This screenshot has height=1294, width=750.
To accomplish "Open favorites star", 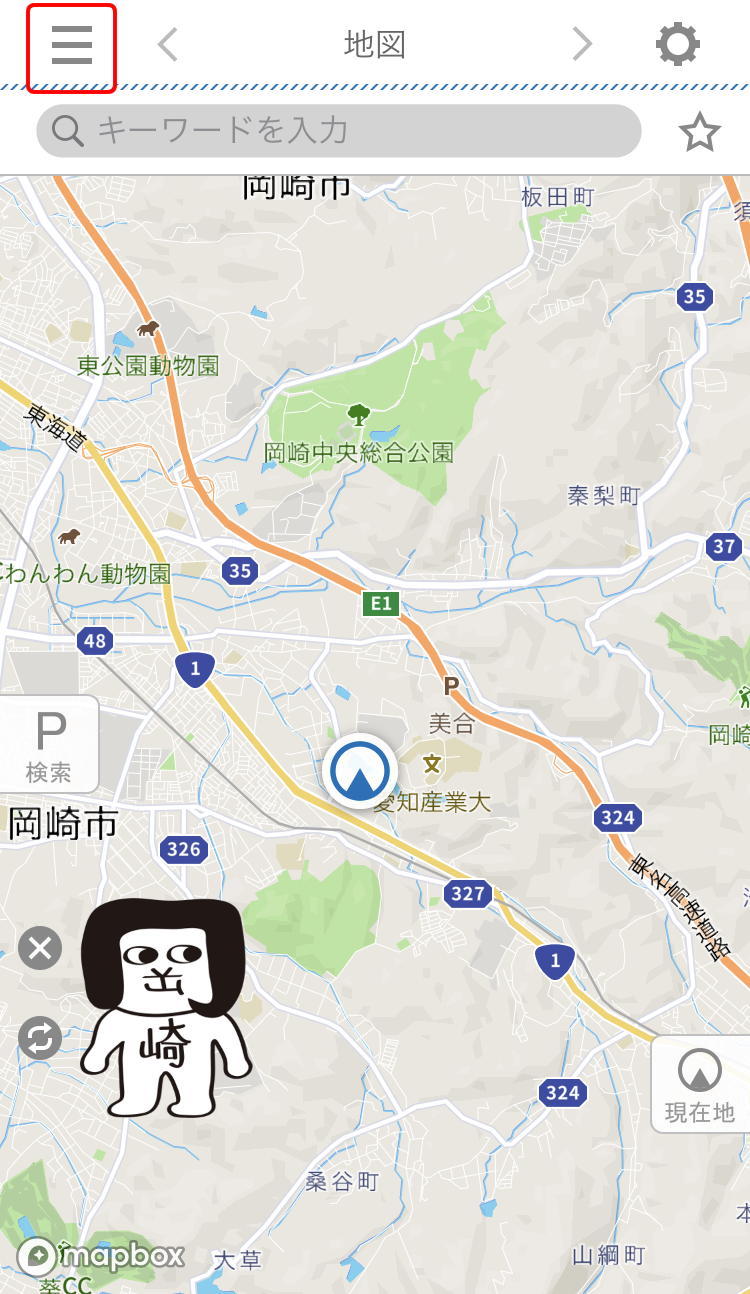I will pos(699,132).
